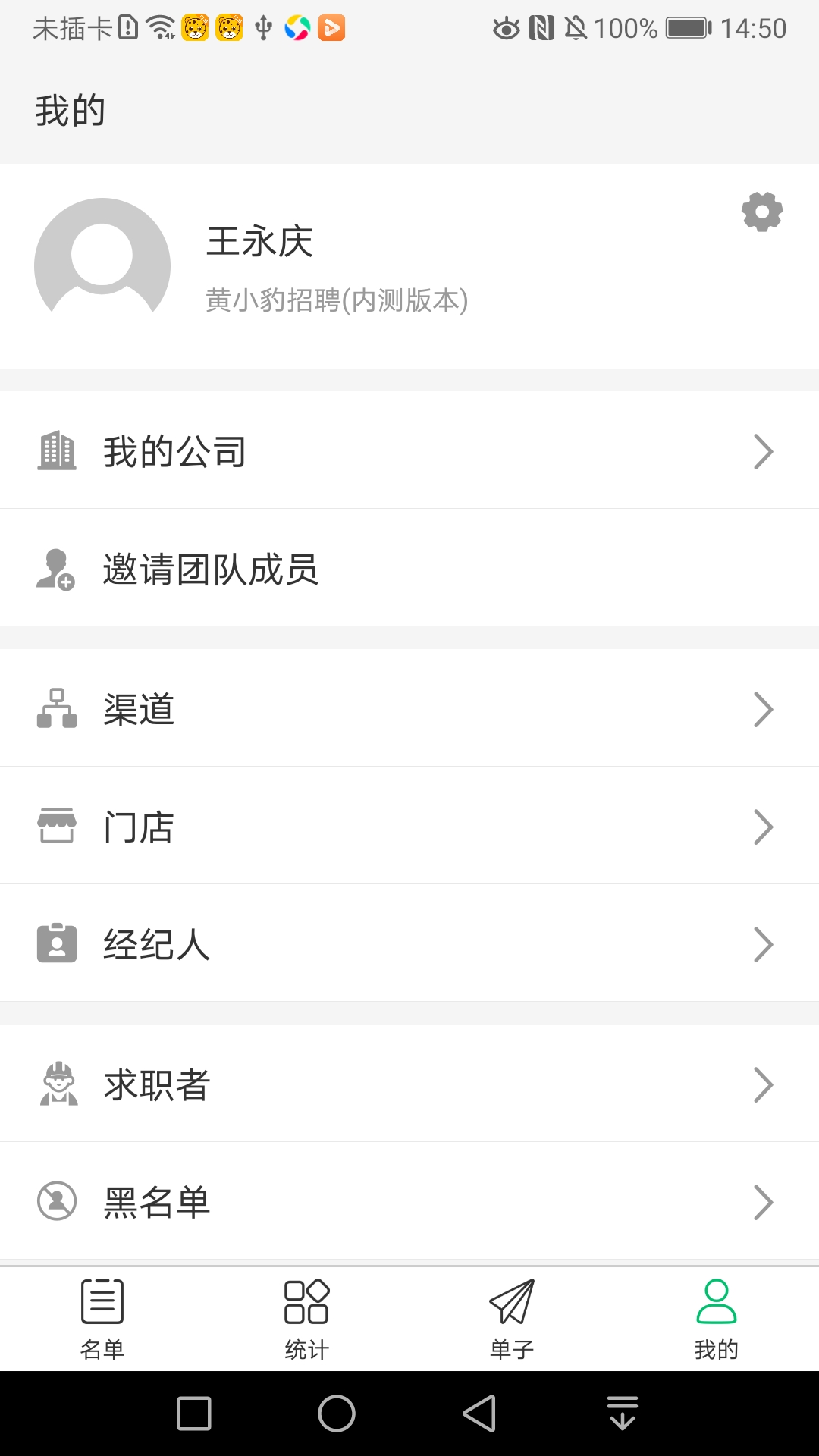Click the paper plane icon above 单子
Image resolution: width=819 pixels, height=1456 pixels.
pos(512,1301)
